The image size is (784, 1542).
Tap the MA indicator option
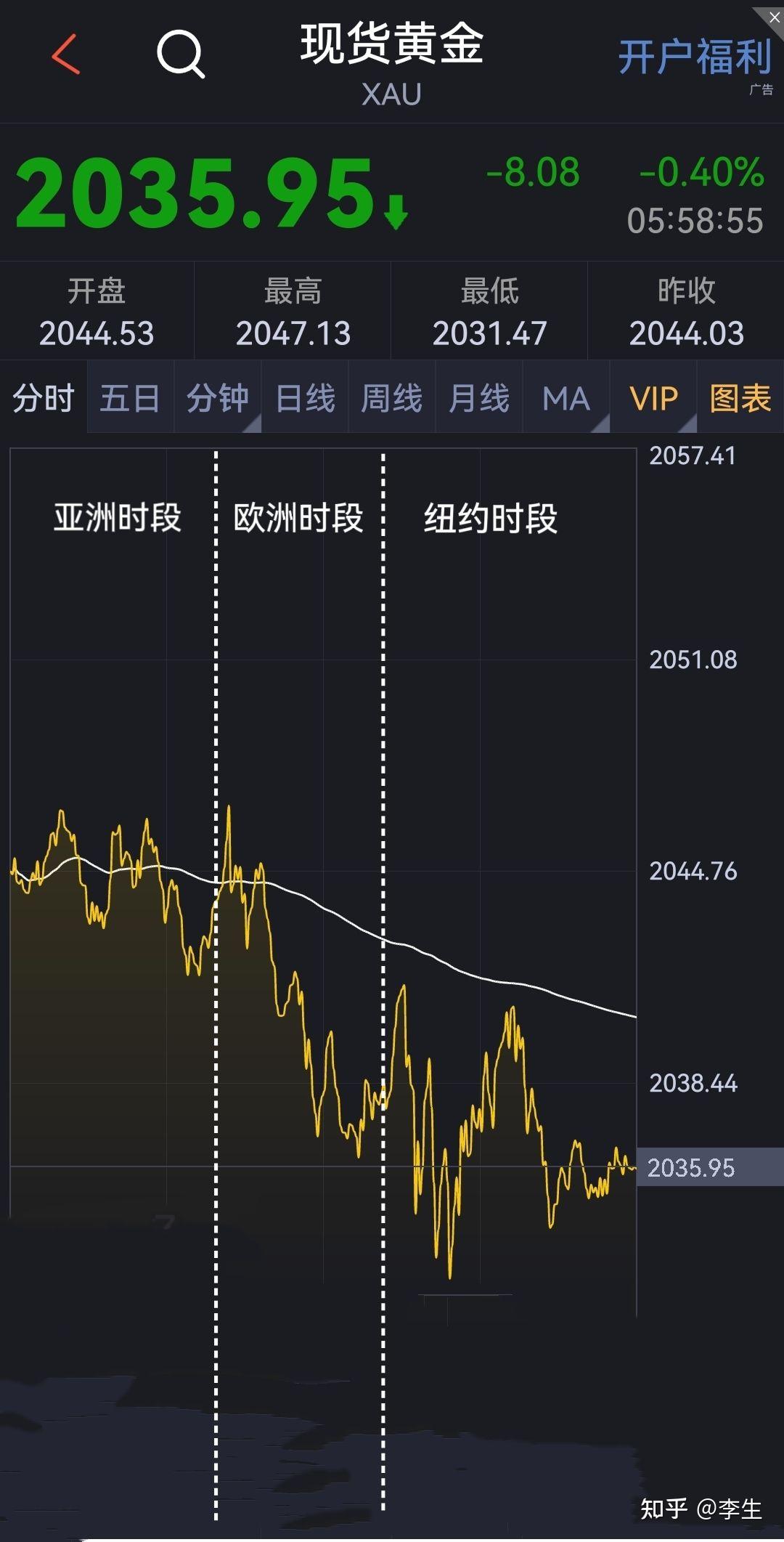565,398
